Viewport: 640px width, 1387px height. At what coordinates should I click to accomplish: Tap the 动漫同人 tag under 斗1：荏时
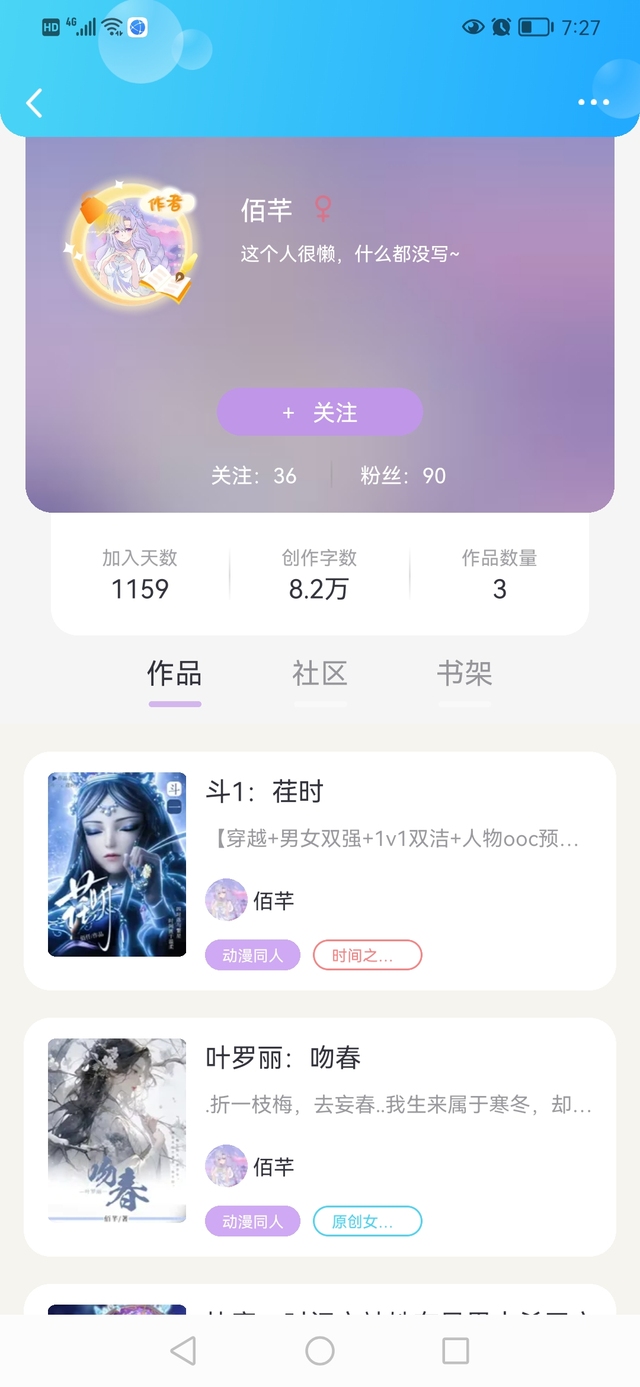253,956
